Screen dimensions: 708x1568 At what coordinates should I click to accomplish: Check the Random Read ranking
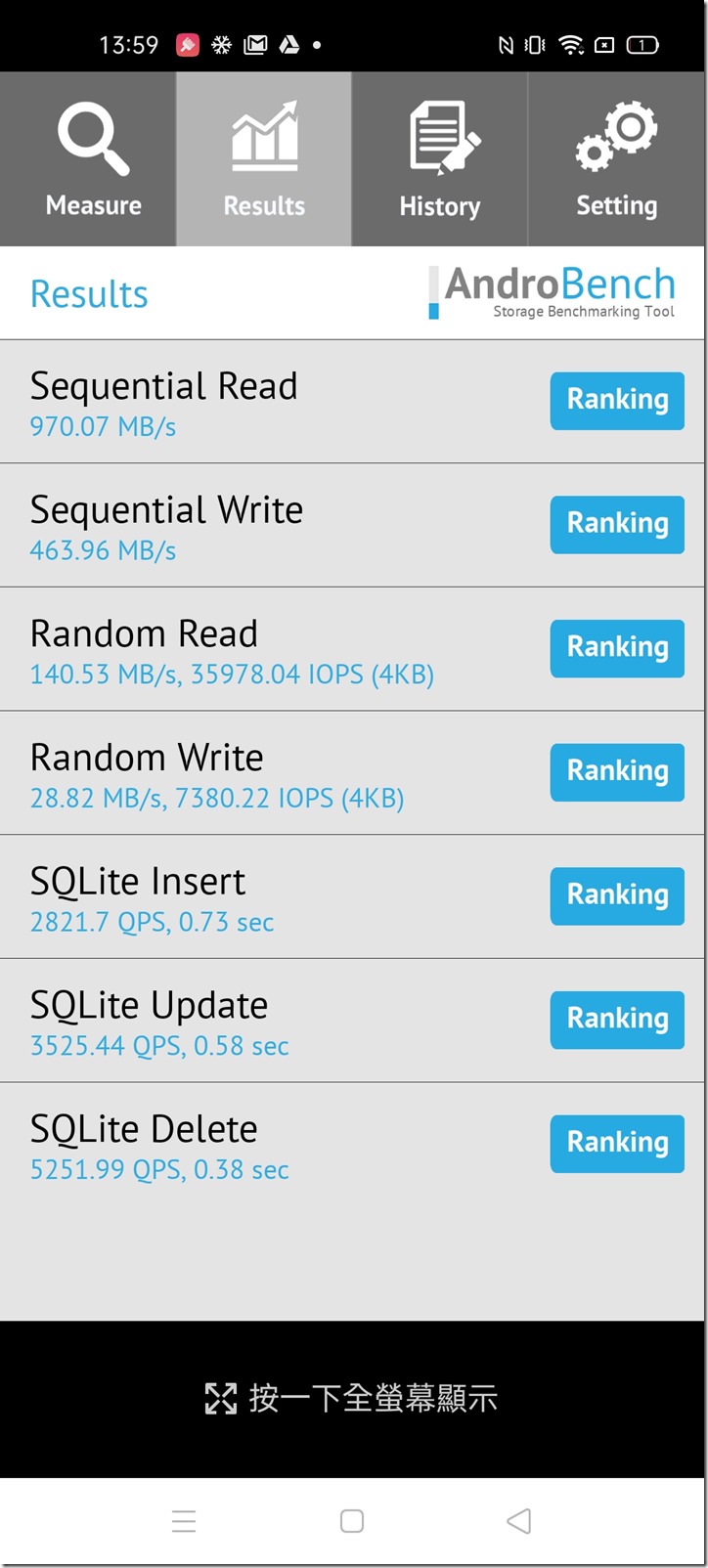[617, 647]
